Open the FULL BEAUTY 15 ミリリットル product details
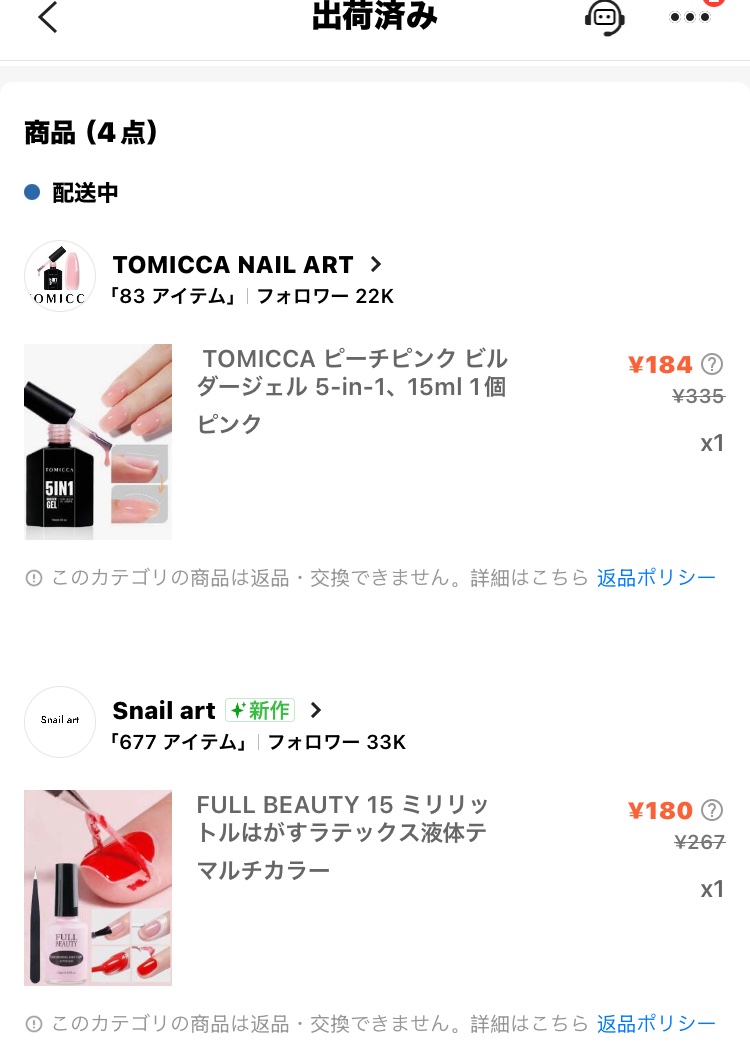 pyautogui.click(x=343, y=819)
